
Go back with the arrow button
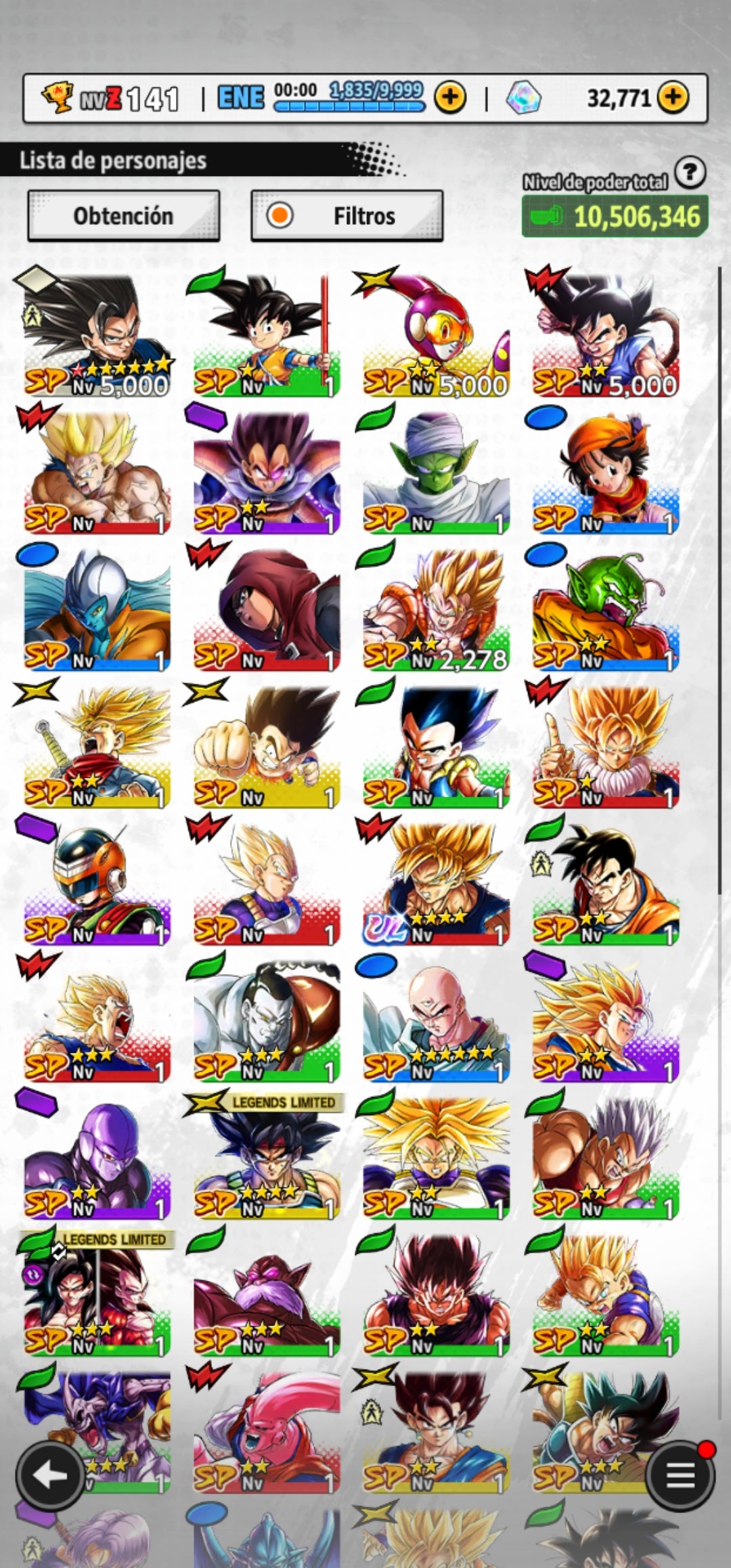[x=50, y=1477]
